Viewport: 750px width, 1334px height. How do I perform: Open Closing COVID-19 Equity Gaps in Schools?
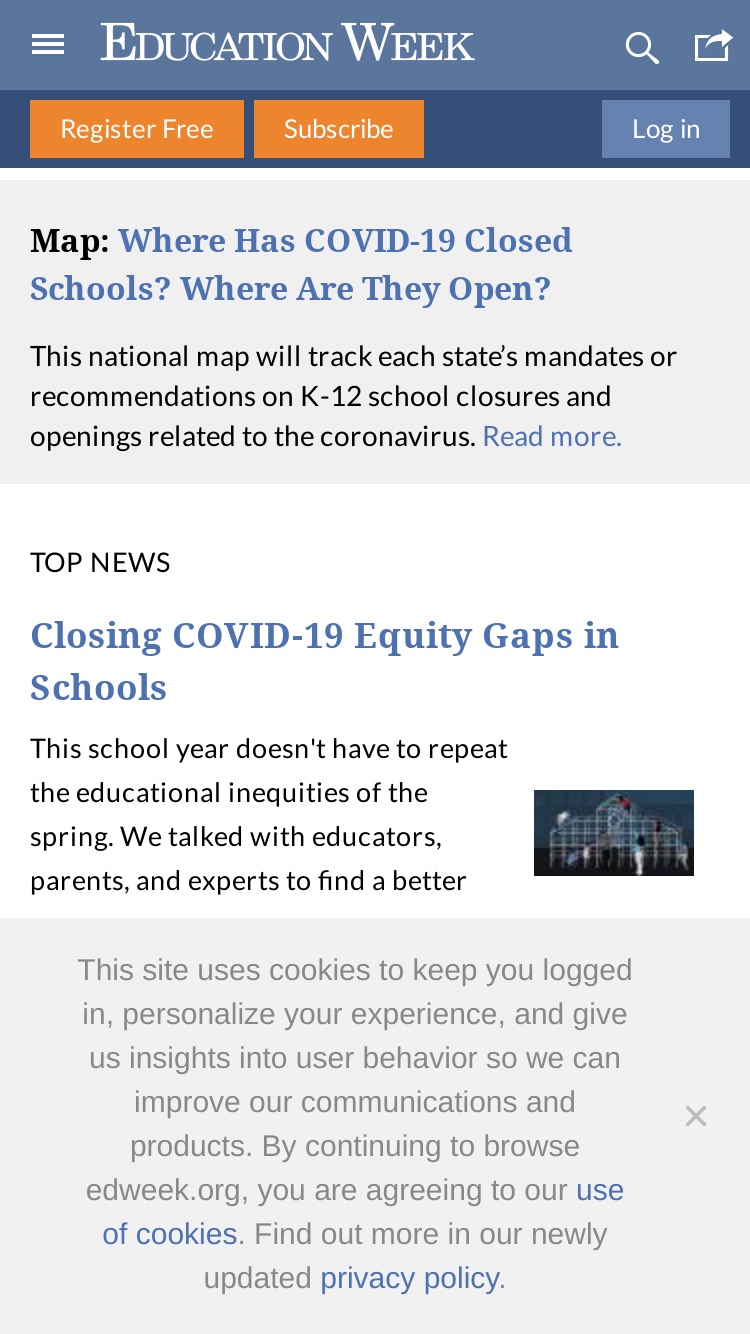tap(324, 661)
